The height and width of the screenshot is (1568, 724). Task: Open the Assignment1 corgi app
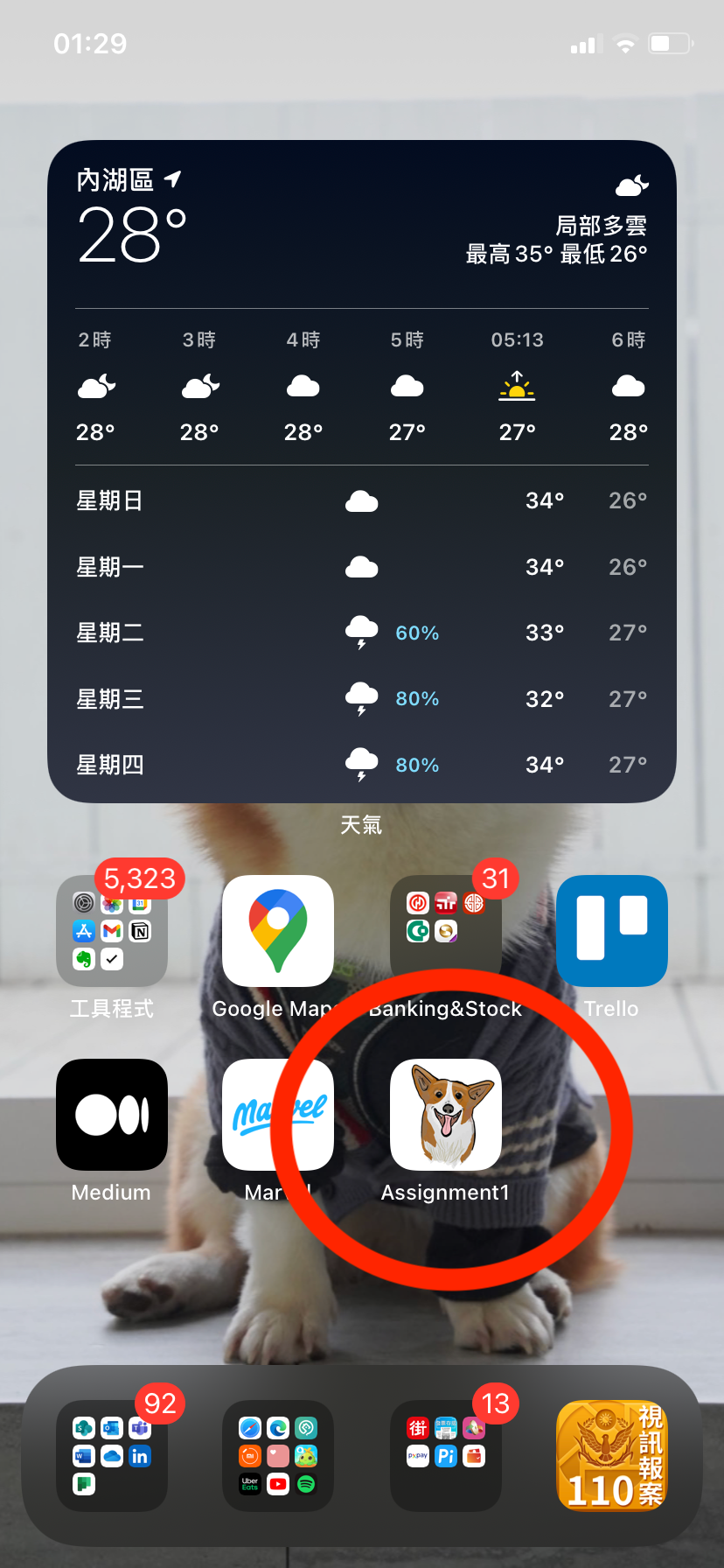(445, 1115)
